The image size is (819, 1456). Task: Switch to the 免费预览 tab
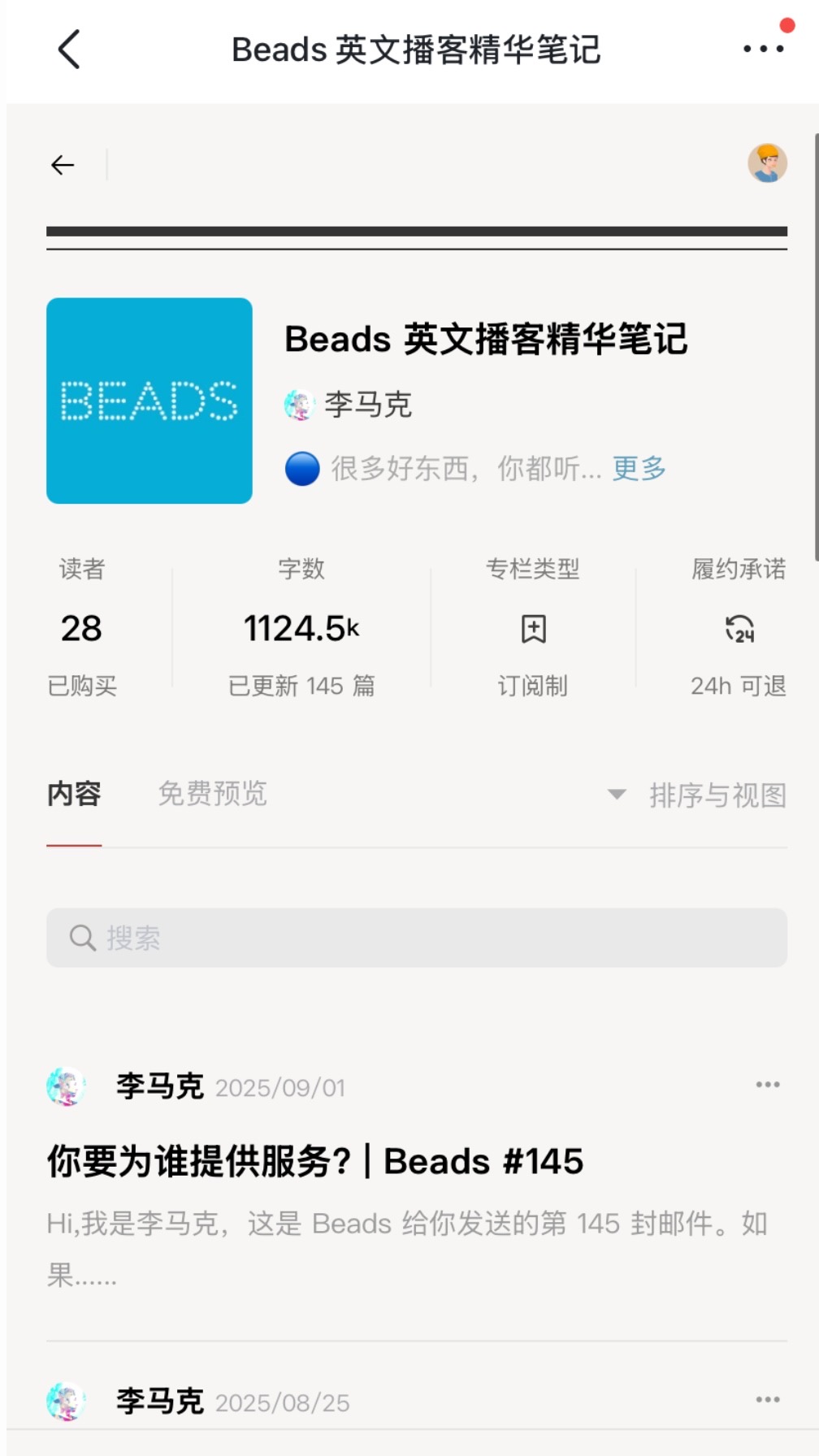pos(212,793)
